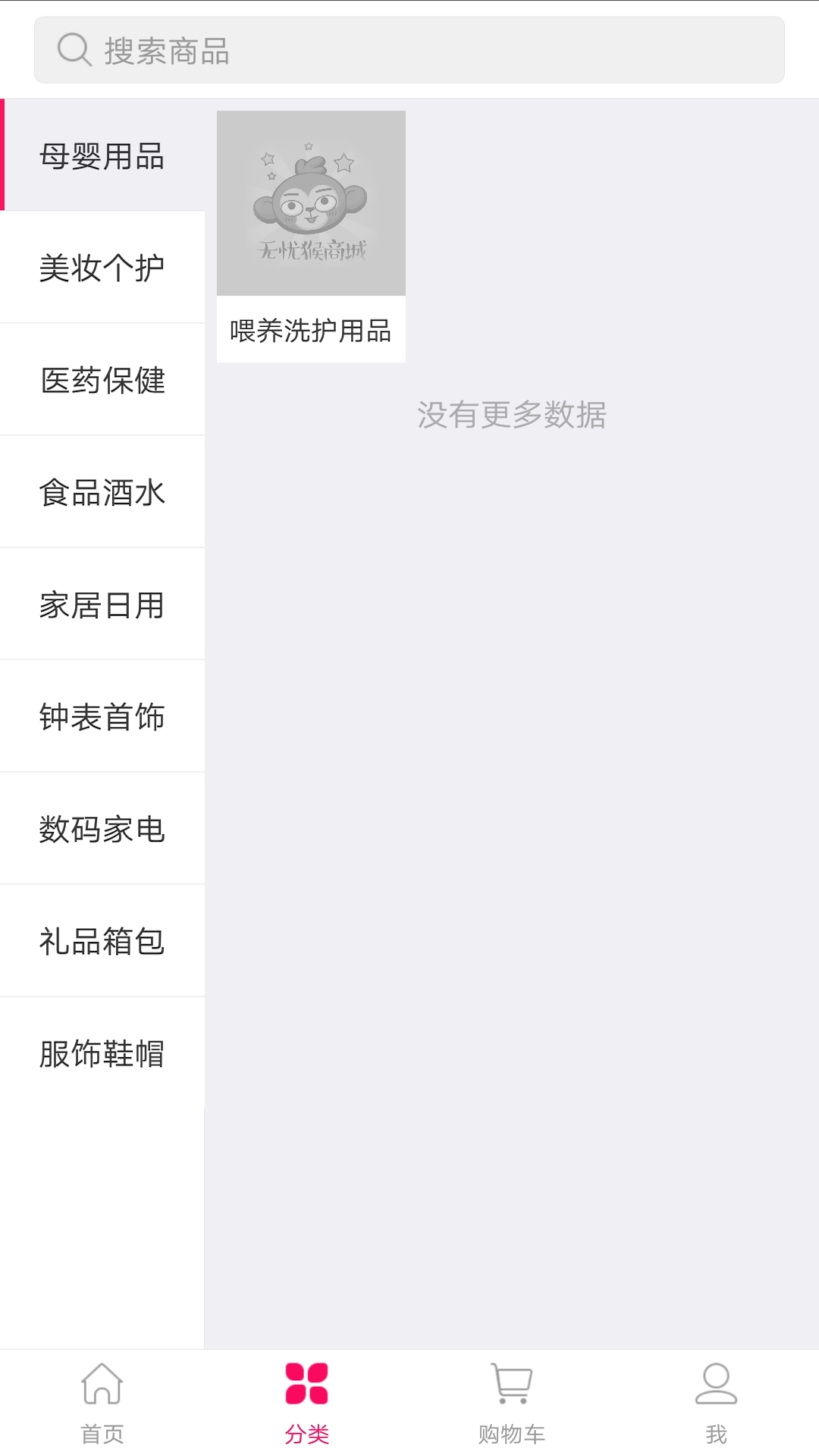
Task: Choose the 服饰鞋帽 category
Action: click(102, 1053)
